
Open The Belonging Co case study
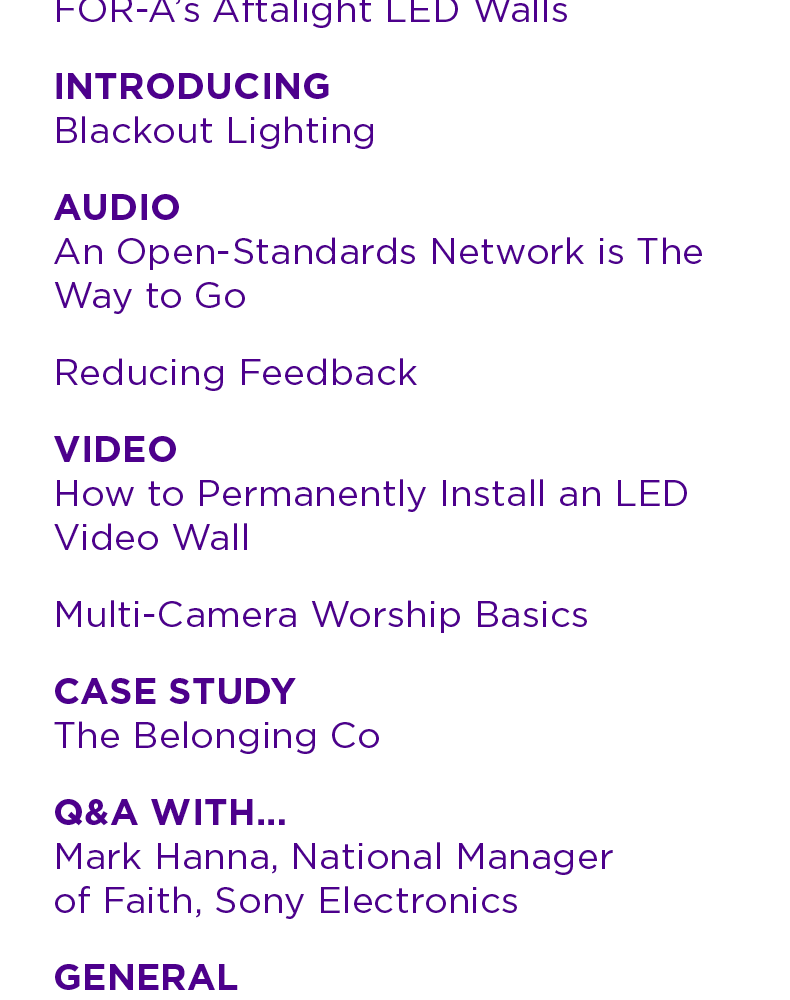pyautogui.click(x=217, y=736)
